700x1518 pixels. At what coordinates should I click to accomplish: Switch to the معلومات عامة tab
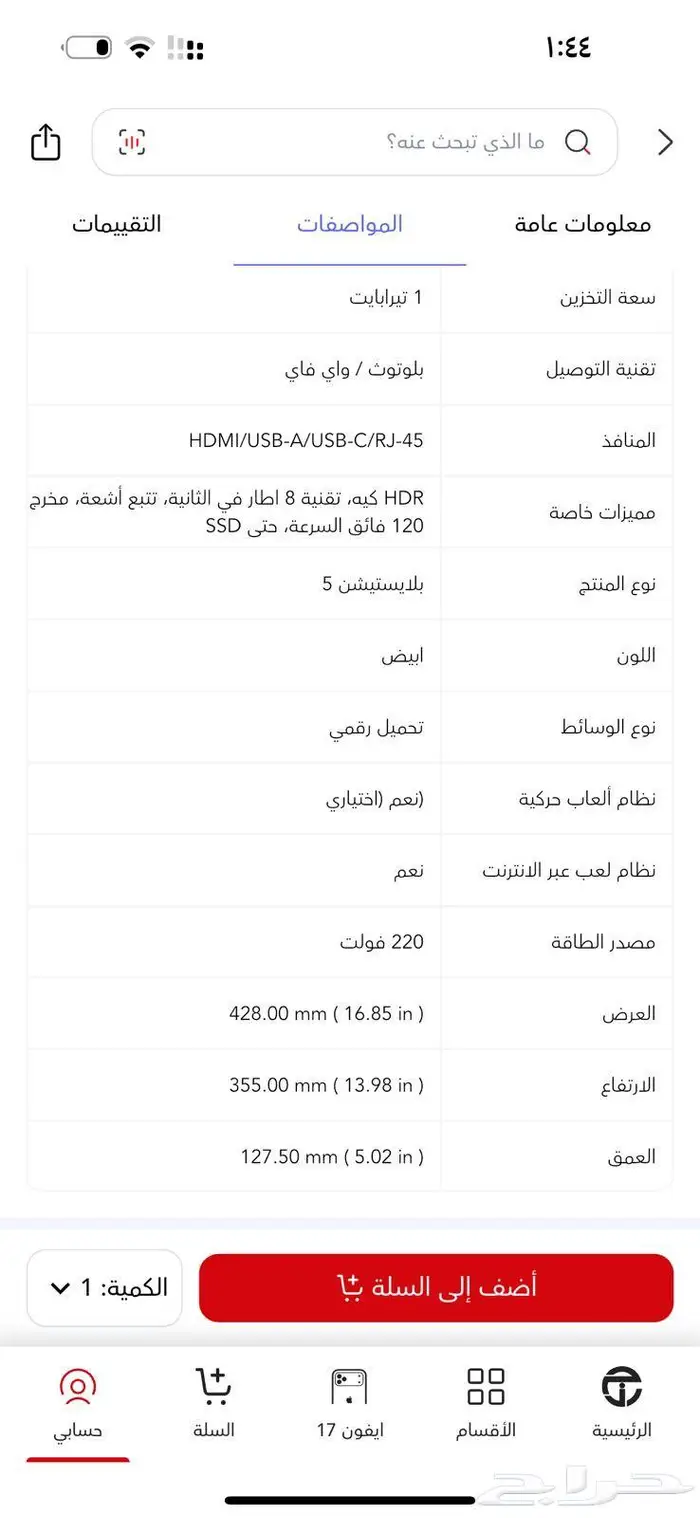coord(582,224)
